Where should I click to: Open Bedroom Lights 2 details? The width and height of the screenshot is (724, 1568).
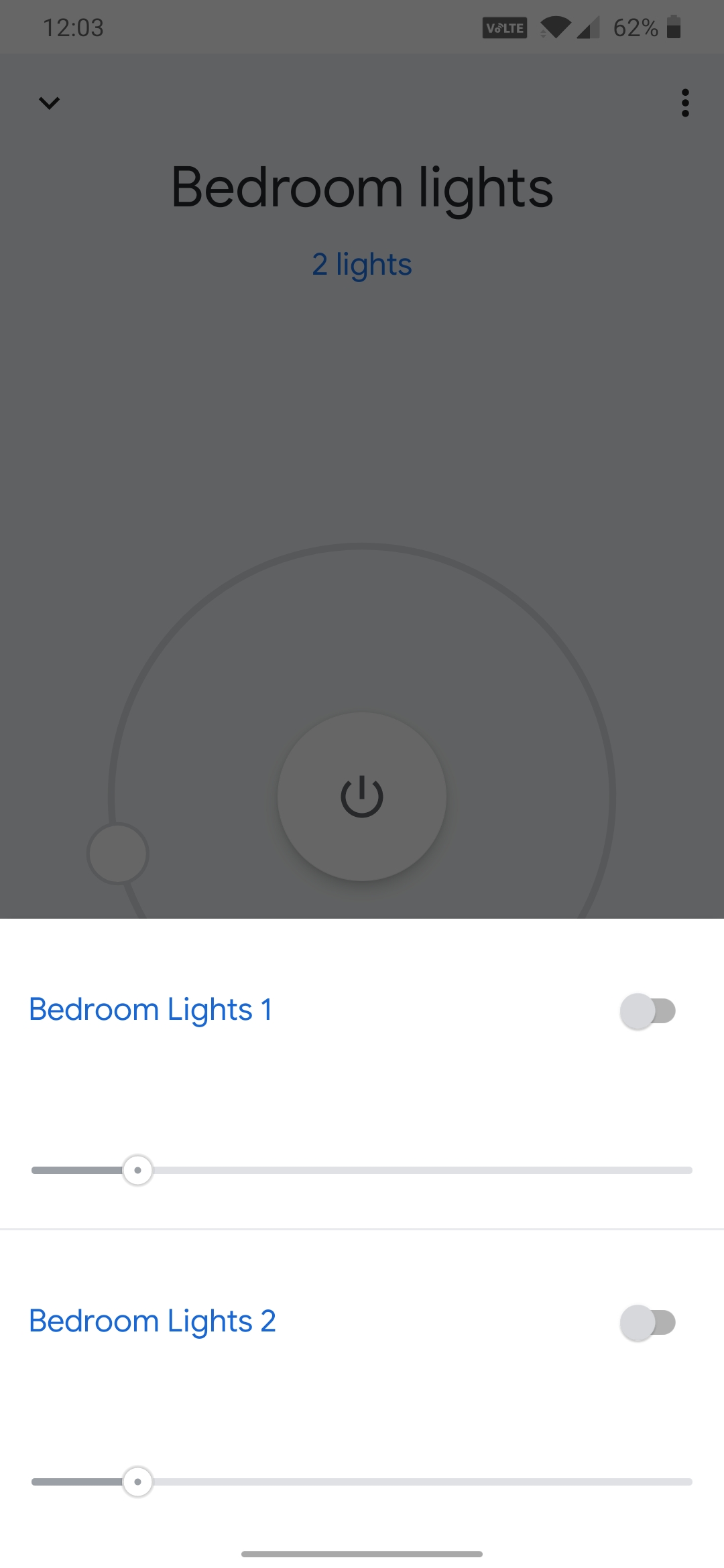pos(152,1321)
